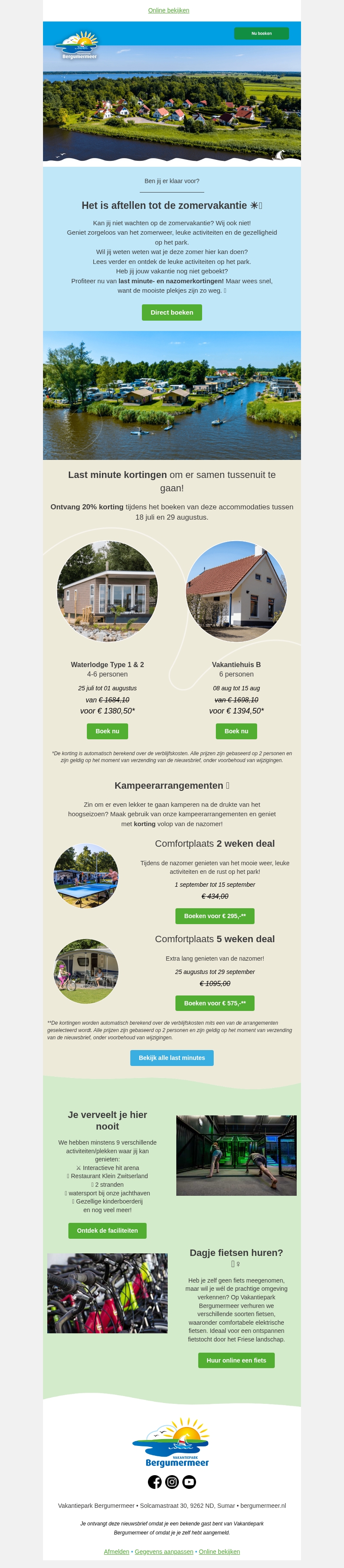Select 'Boeken voor € 575,-' five weeks deal

coord(215,1002)
